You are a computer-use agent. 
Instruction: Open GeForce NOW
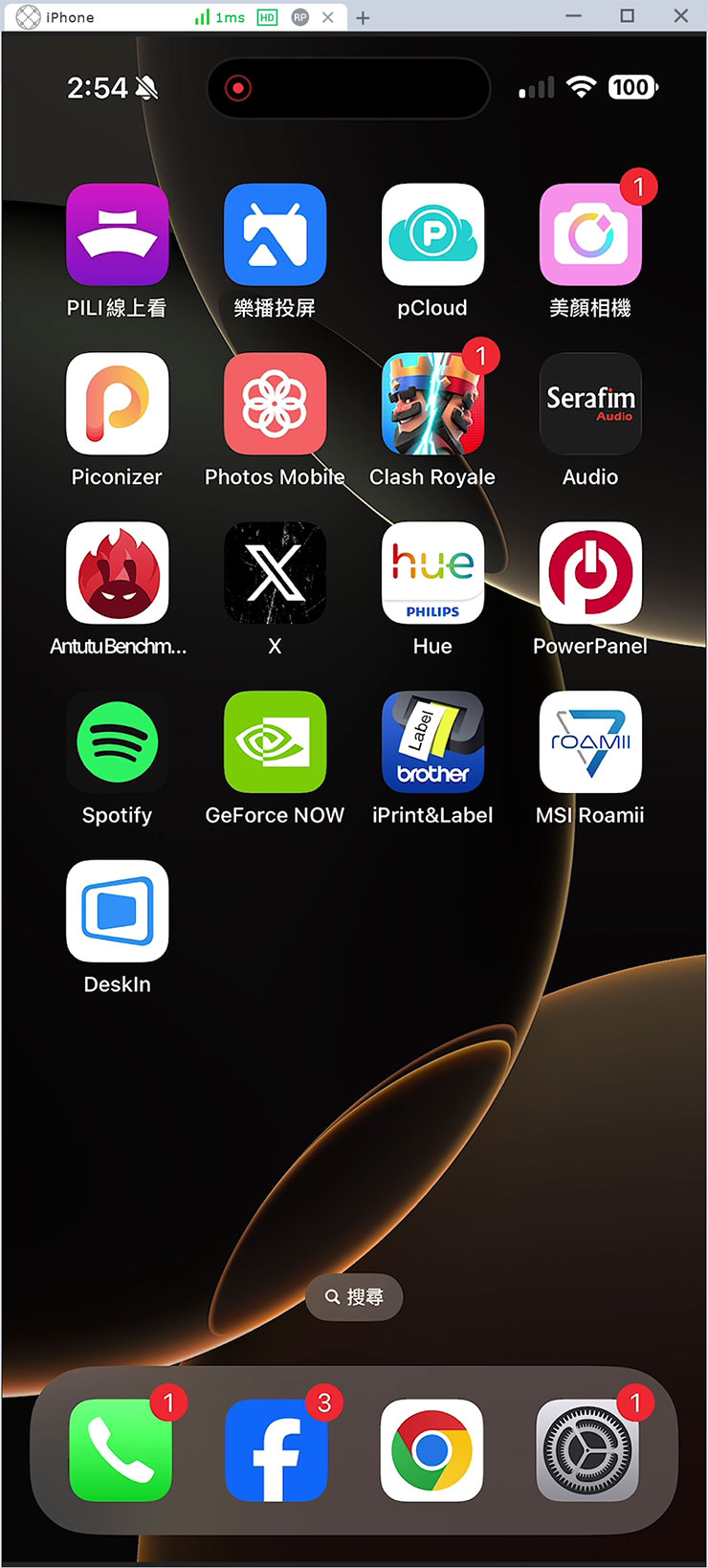coord(275,742)
